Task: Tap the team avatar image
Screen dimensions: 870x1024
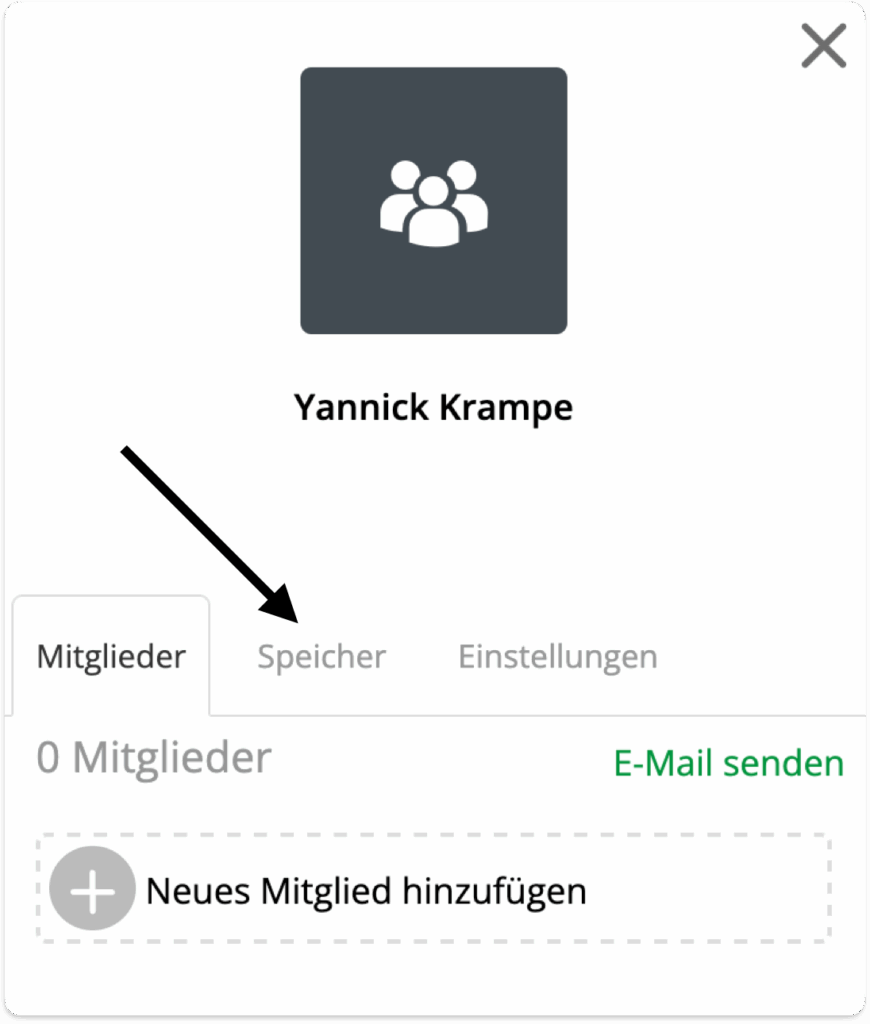Action: click(433, 200)
